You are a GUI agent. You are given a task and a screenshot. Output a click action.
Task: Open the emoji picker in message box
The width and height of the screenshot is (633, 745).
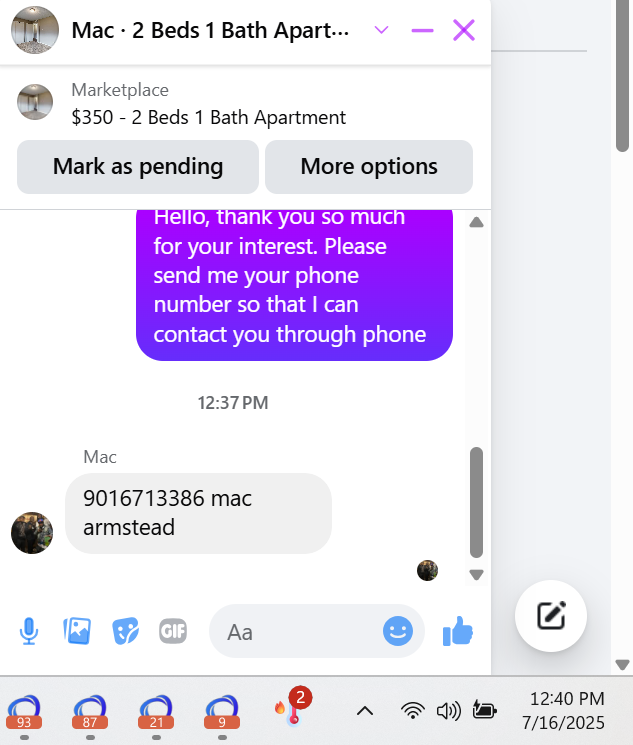pos(398,631)
